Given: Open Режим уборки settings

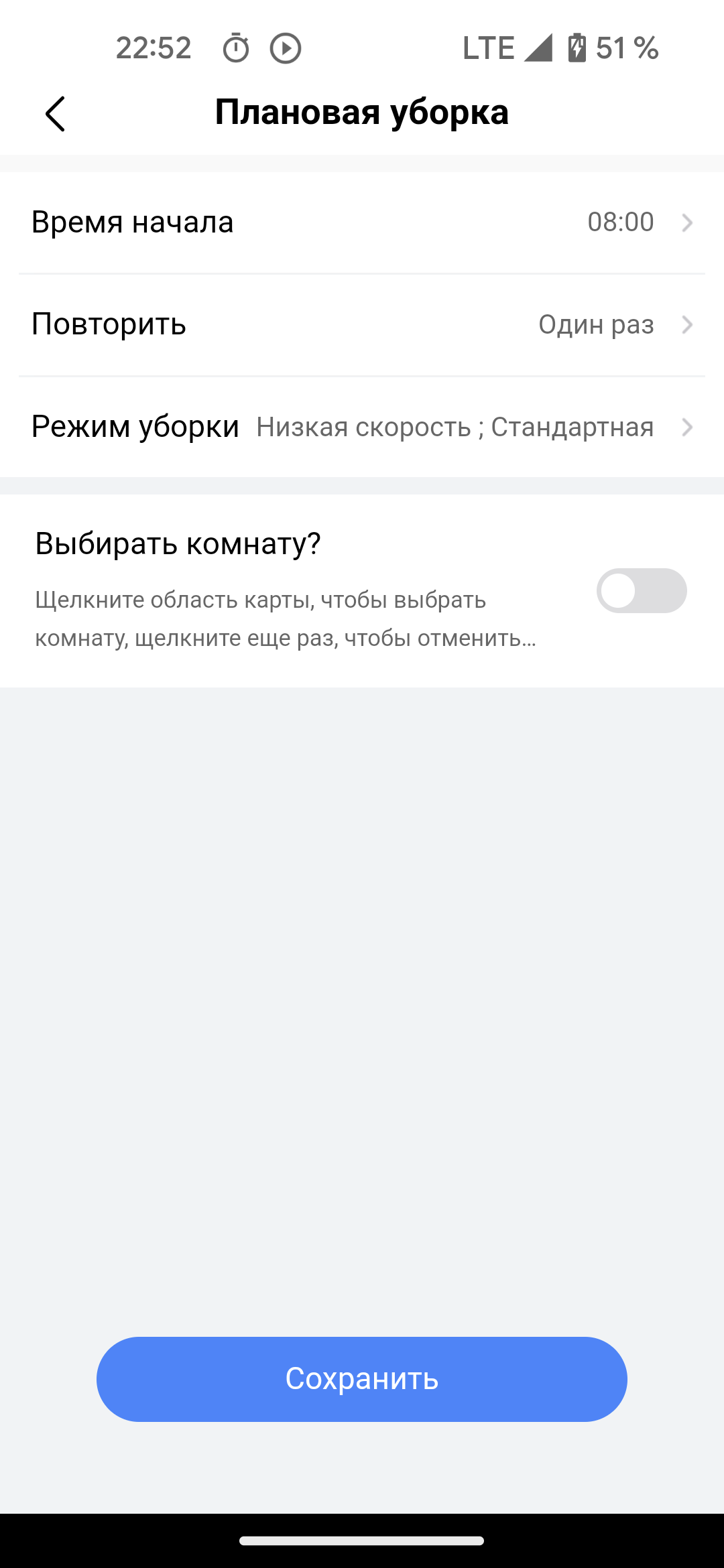Looking at the screenshot, I should (362, 427).
